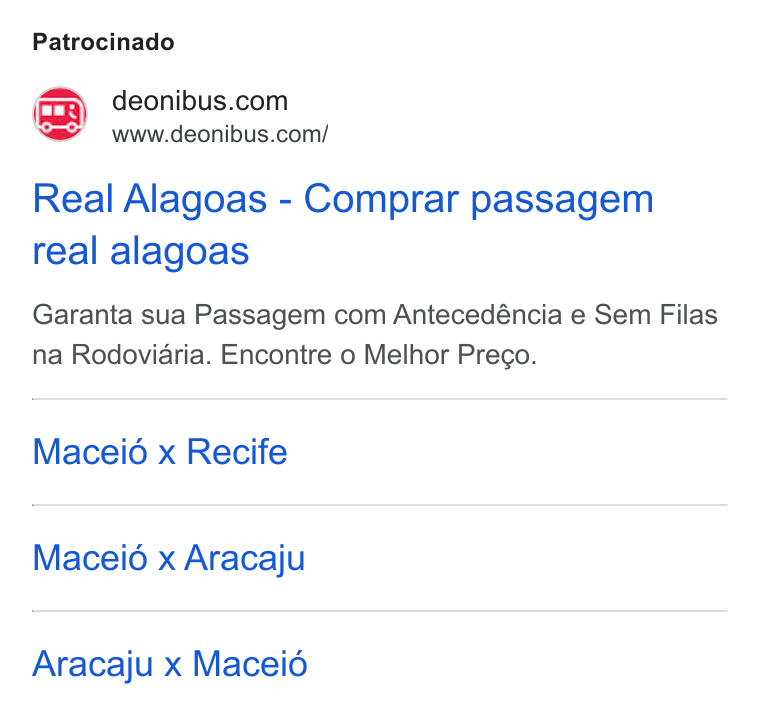Open the Maceió x Aracaju sitelink

169,558
